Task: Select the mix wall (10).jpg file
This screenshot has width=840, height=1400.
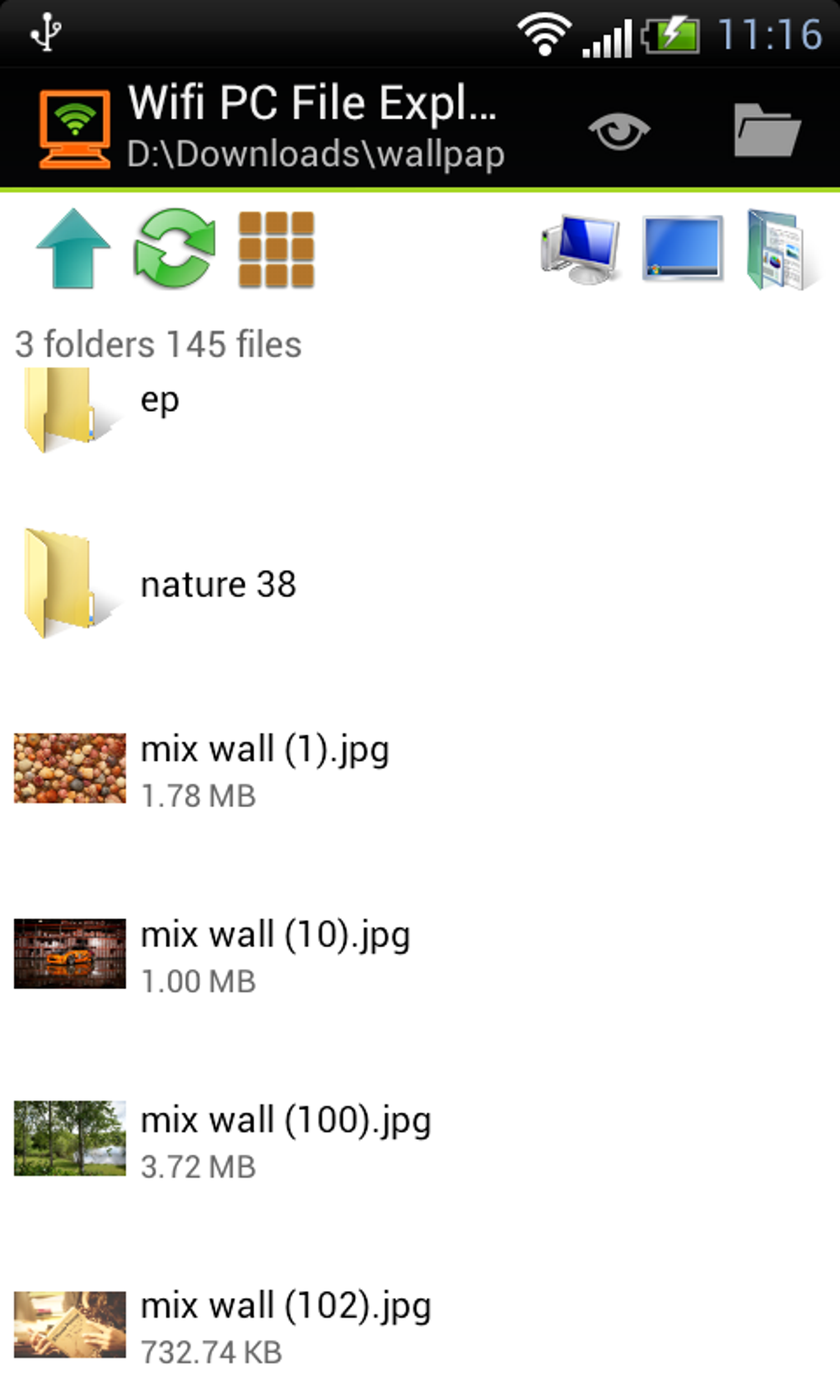Action: point(274,954)
